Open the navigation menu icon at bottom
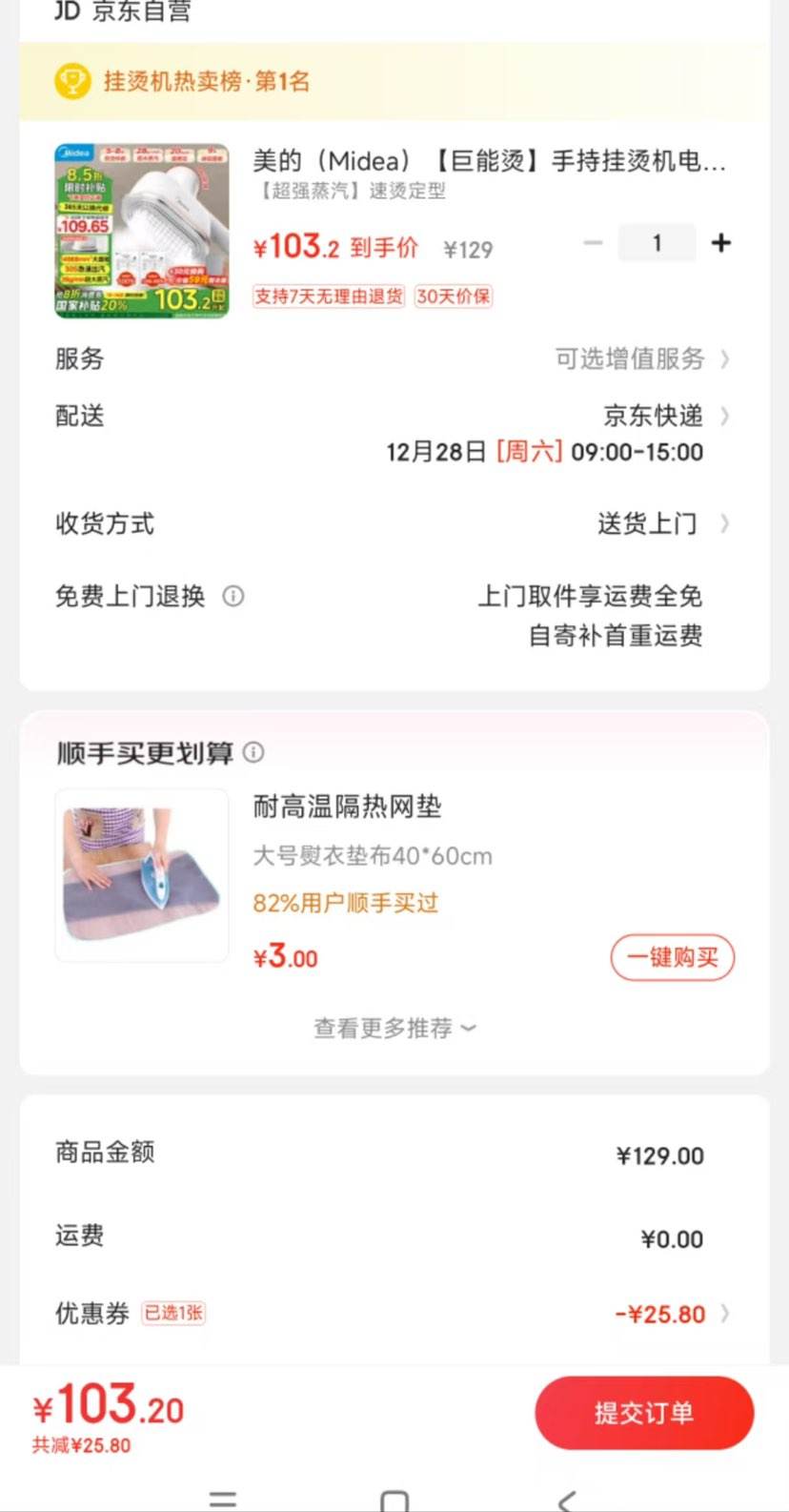 (x=224, y=1500)
